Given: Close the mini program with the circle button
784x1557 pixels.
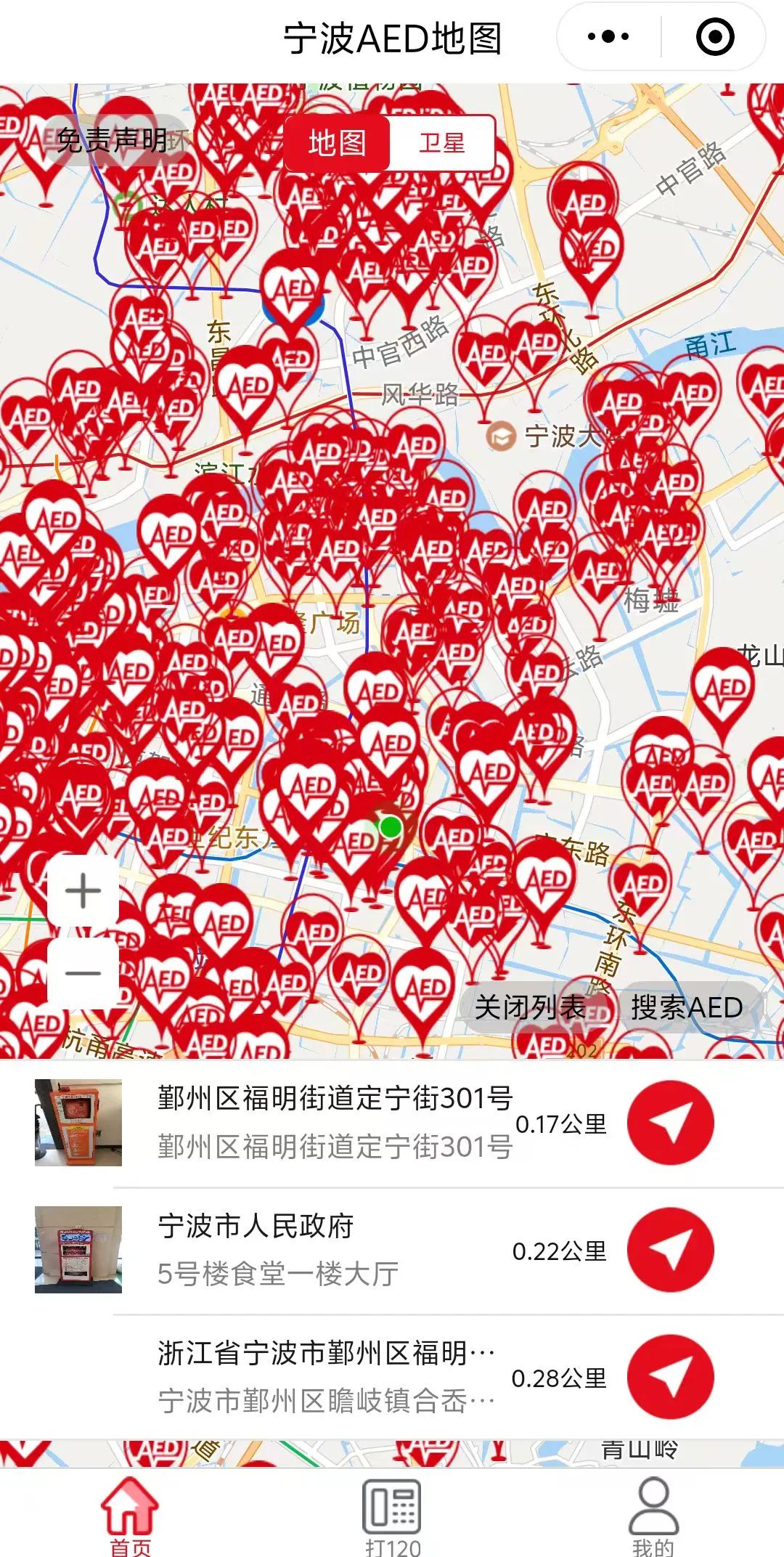Looking at the screenshot, I should (715, 37).
